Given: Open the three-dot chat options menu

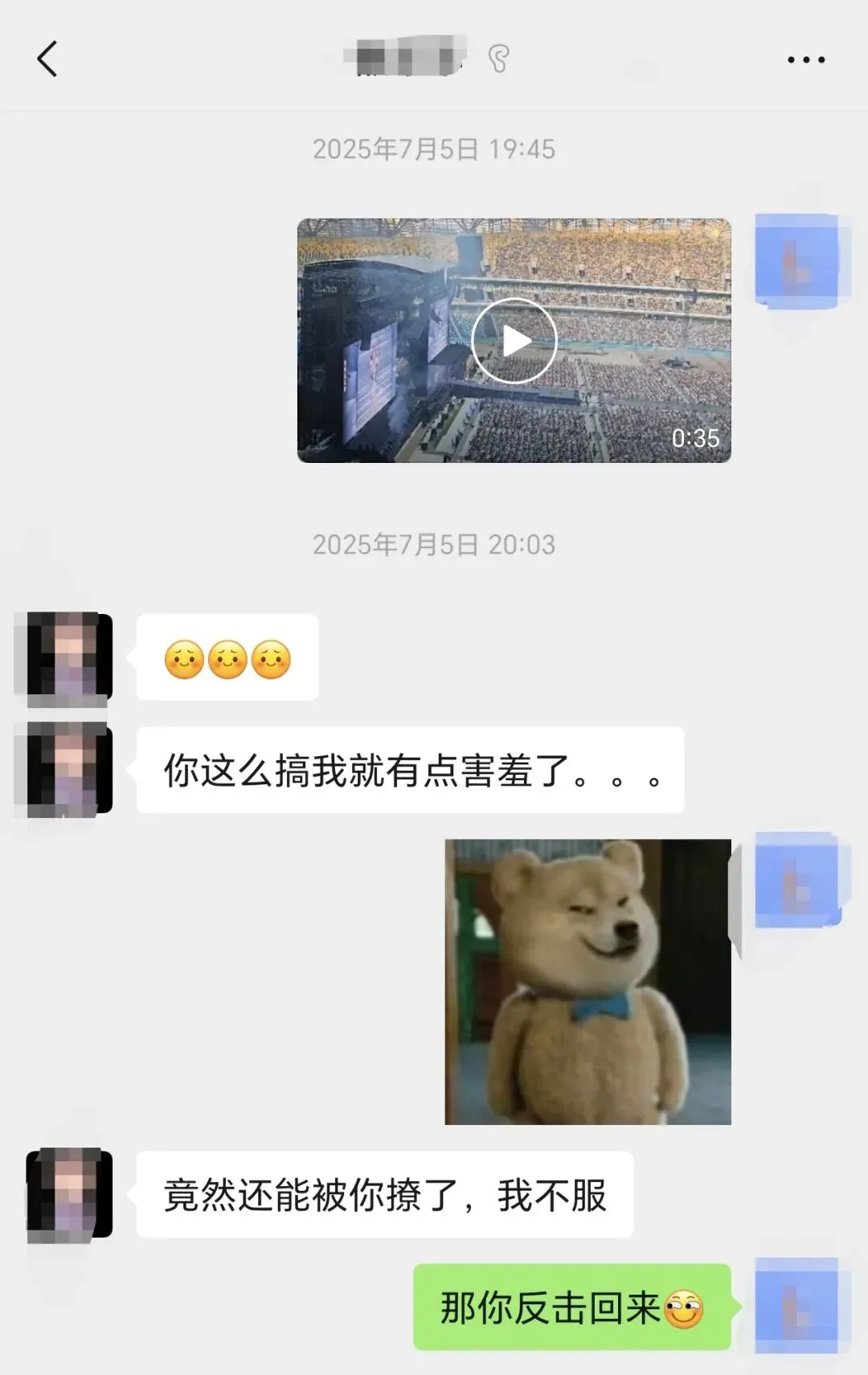Looking at the screenshot, I should coord(806,59).
